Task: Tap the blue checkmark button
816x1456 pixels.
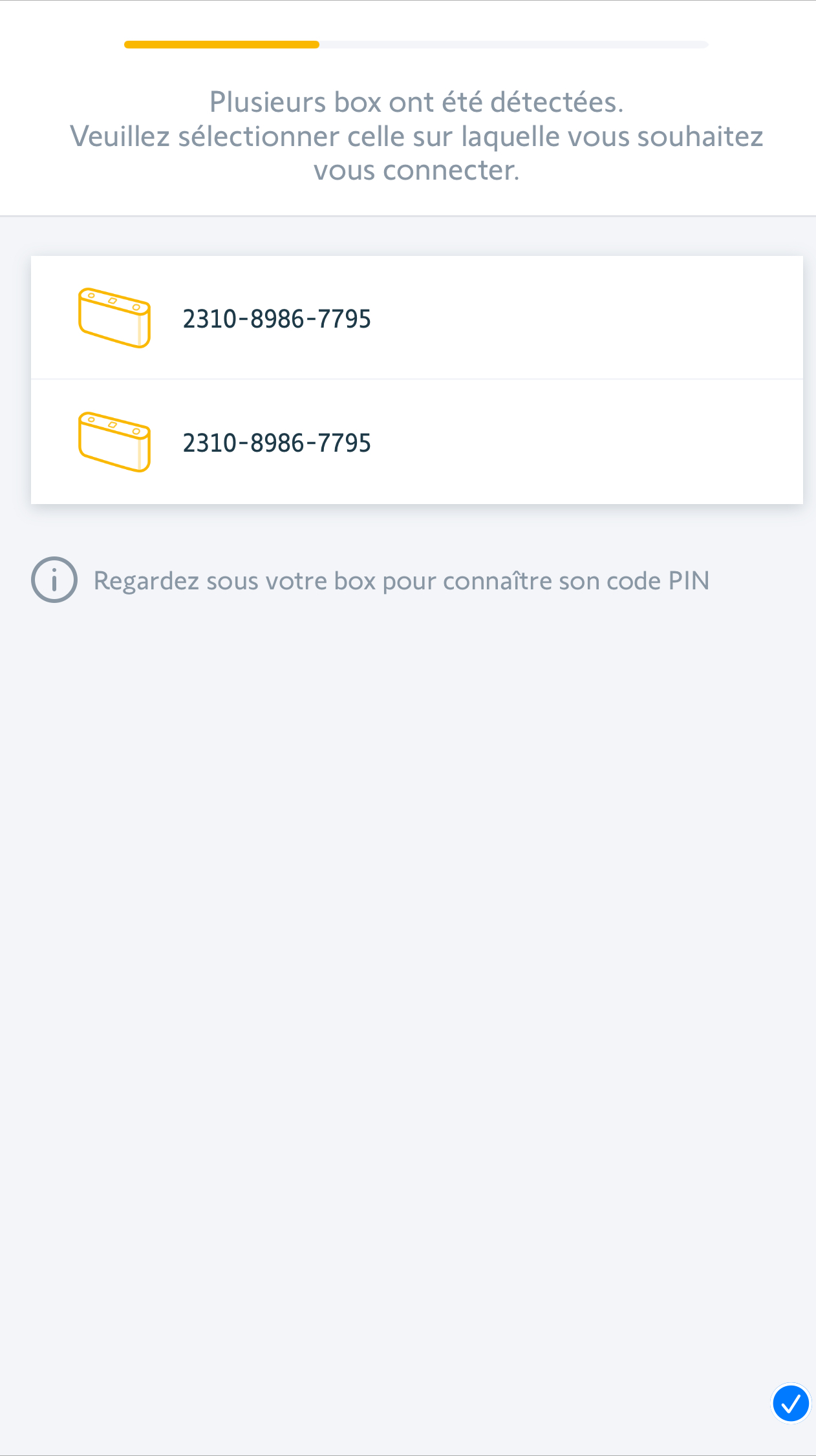Action: (x=790, y=1403)
